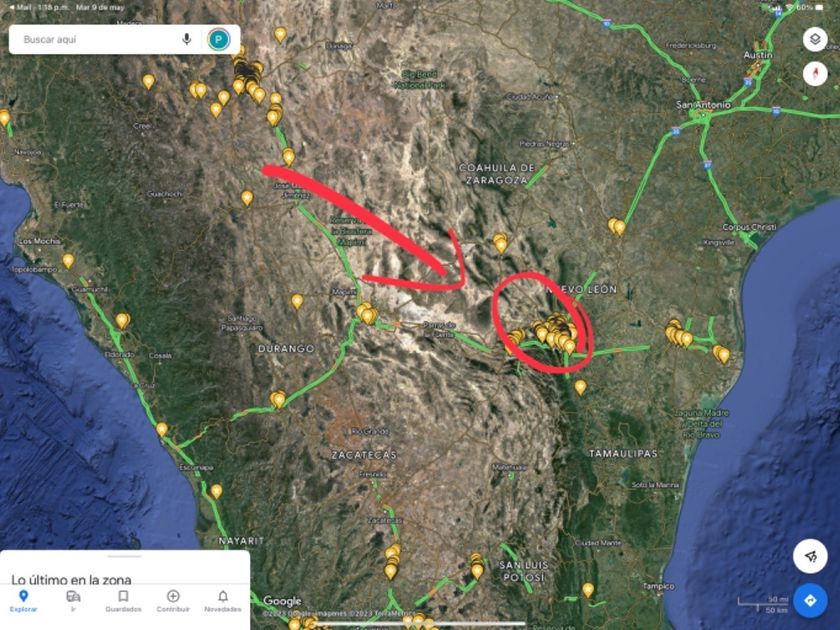Start voice search with the microphone
The image size is (840, 630).
187,39
